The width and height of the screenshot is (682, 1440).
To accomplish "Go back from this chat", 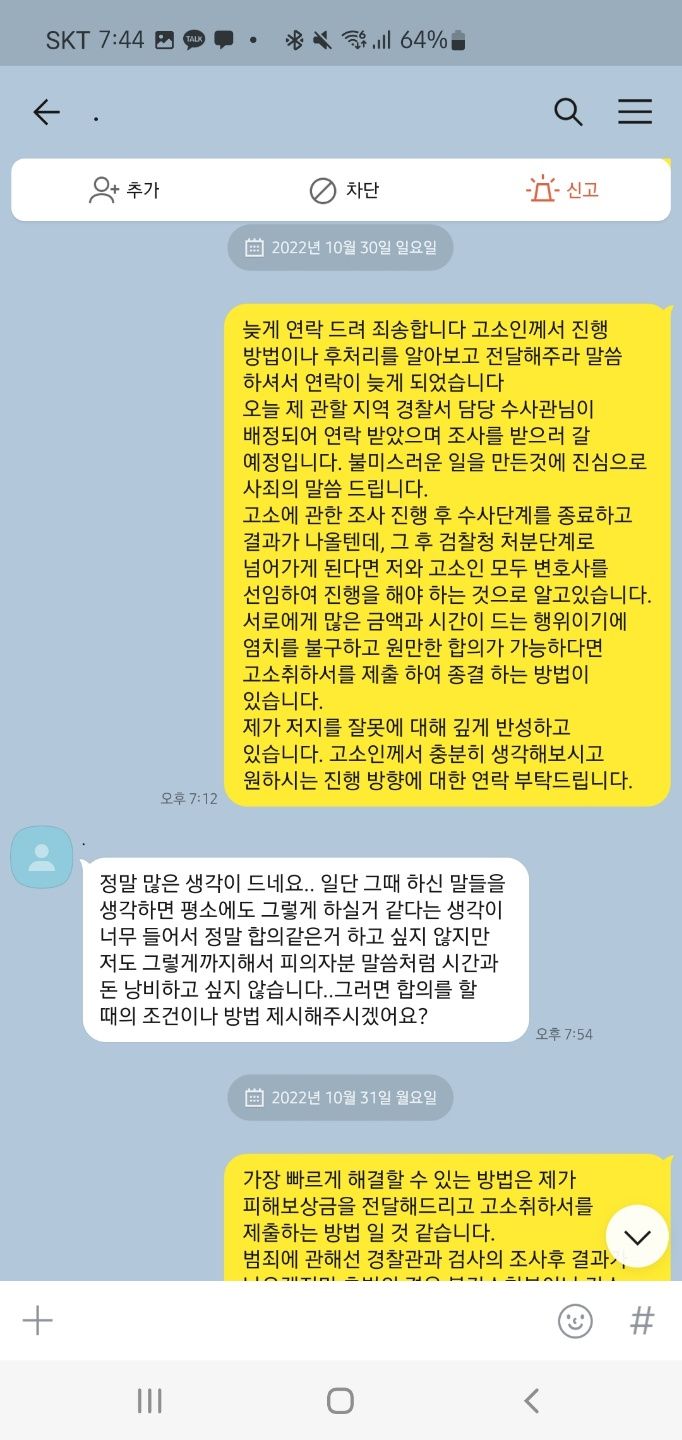I will pyautogui.click(x=46, y=112).
